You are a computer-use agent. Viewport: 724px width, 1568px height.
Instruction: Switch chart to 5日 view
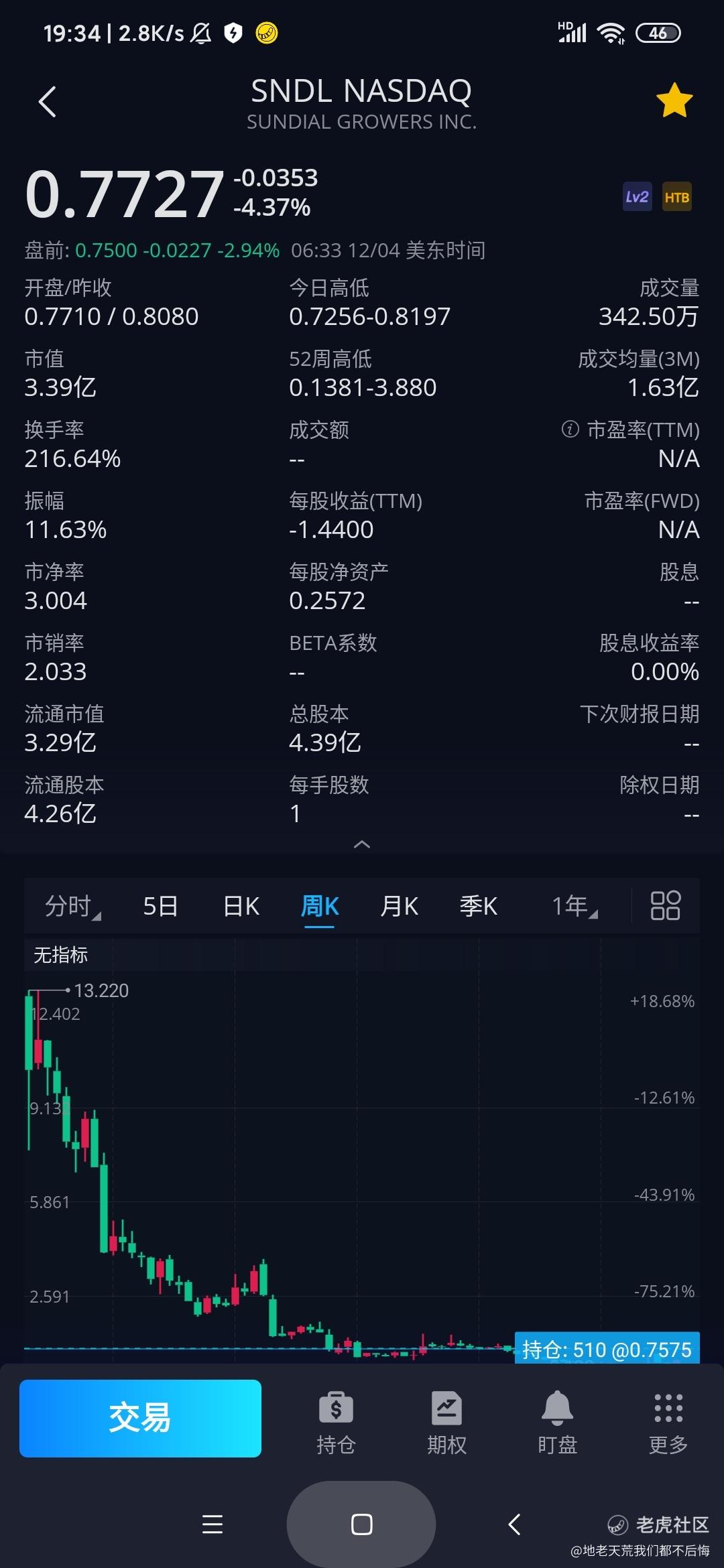coord(160,906)
